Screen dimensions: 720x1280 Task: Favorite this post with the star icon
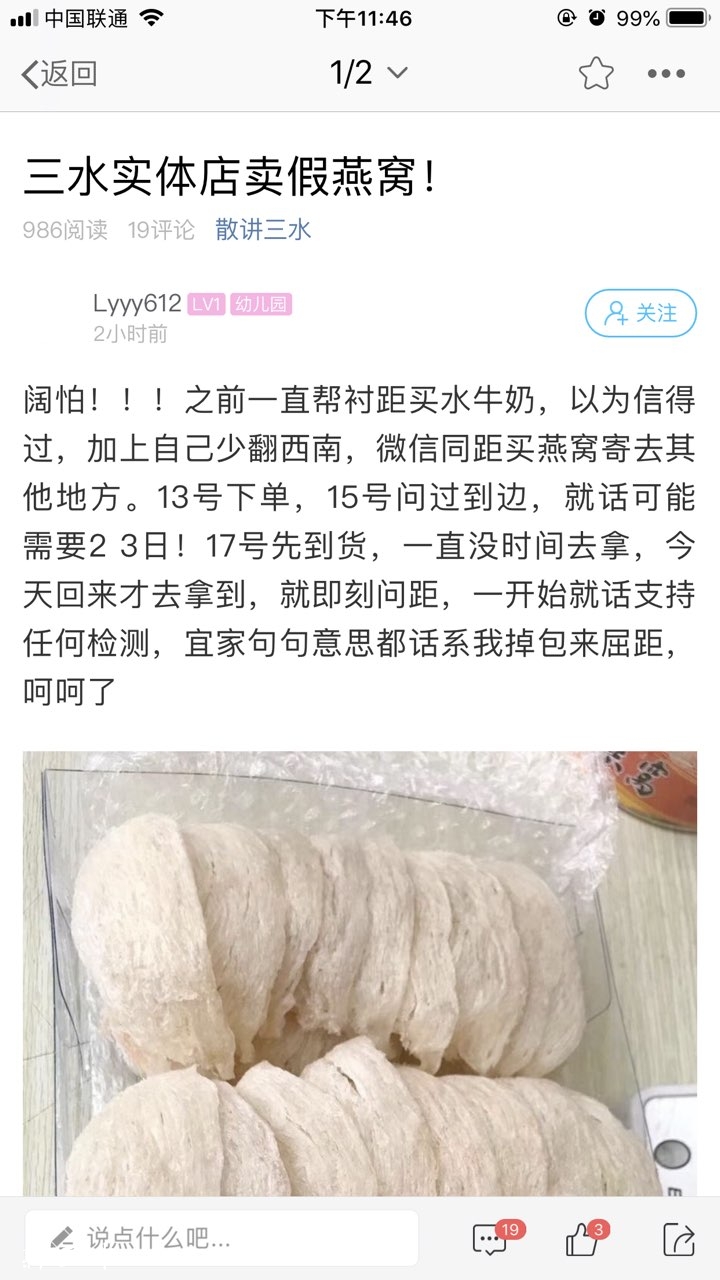tap(595, 74)
